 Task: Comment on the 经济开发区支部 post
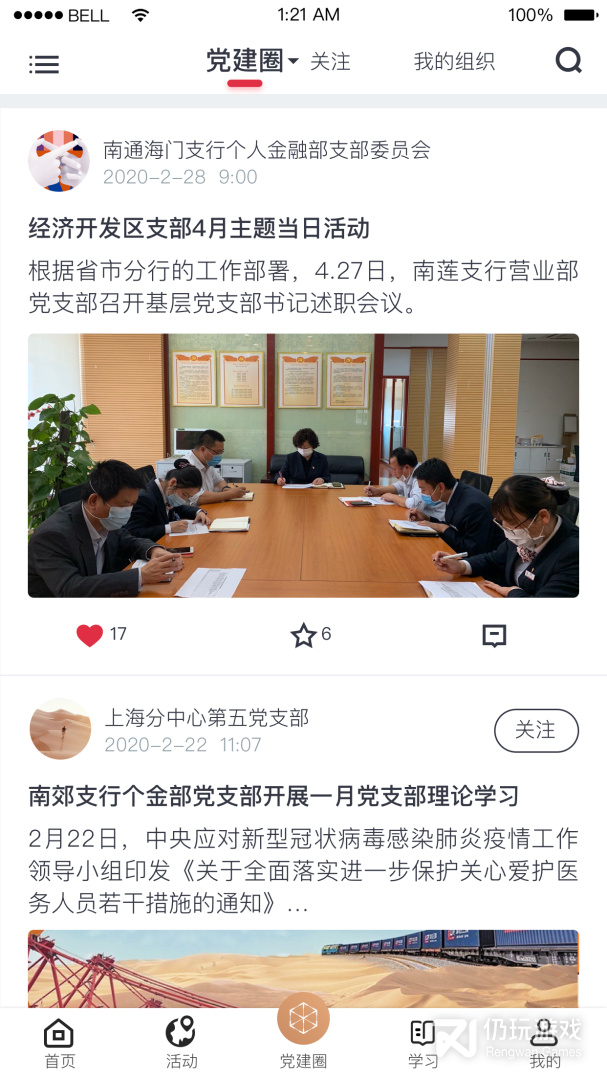coord(494,636)
